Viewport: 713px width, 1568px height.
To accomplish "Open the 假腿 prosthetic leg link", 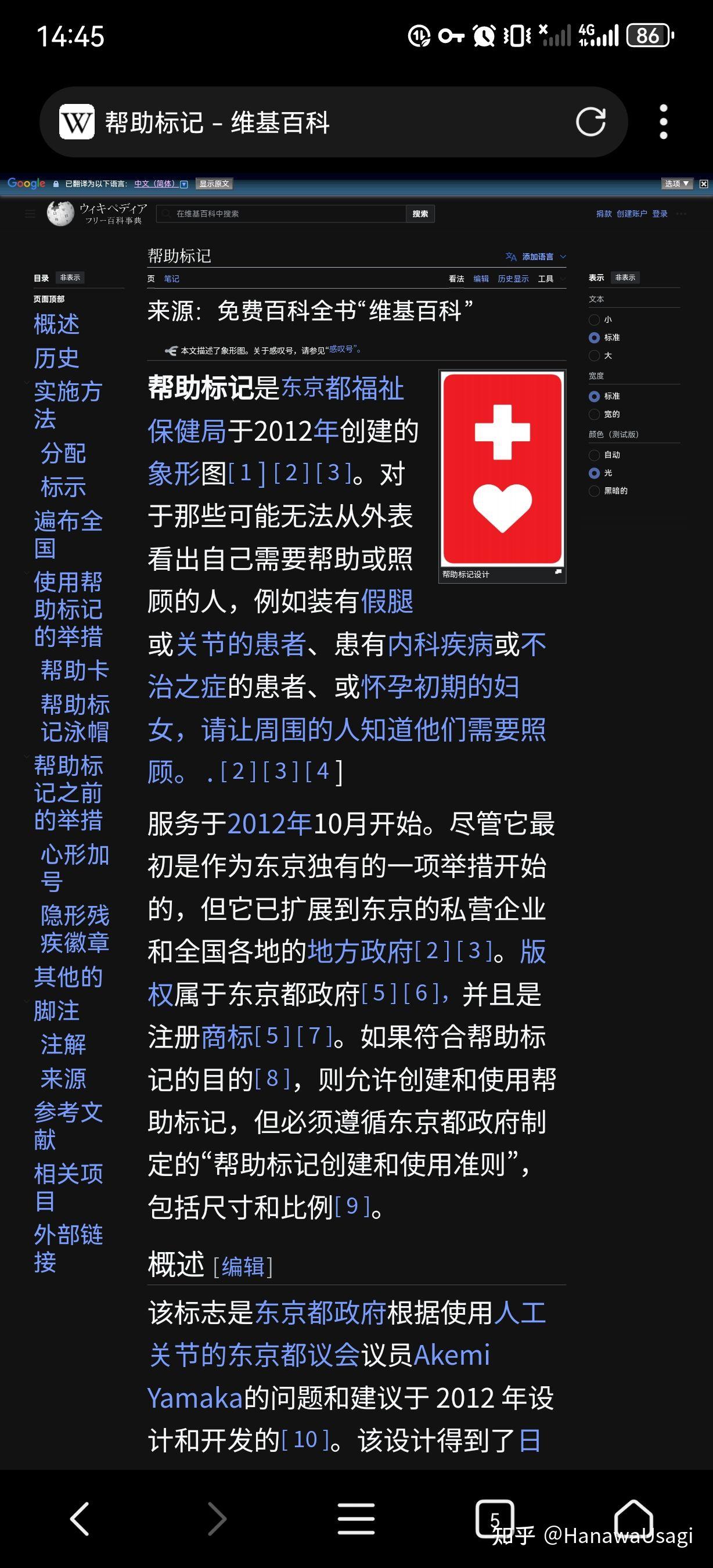I will click(387, 602).
